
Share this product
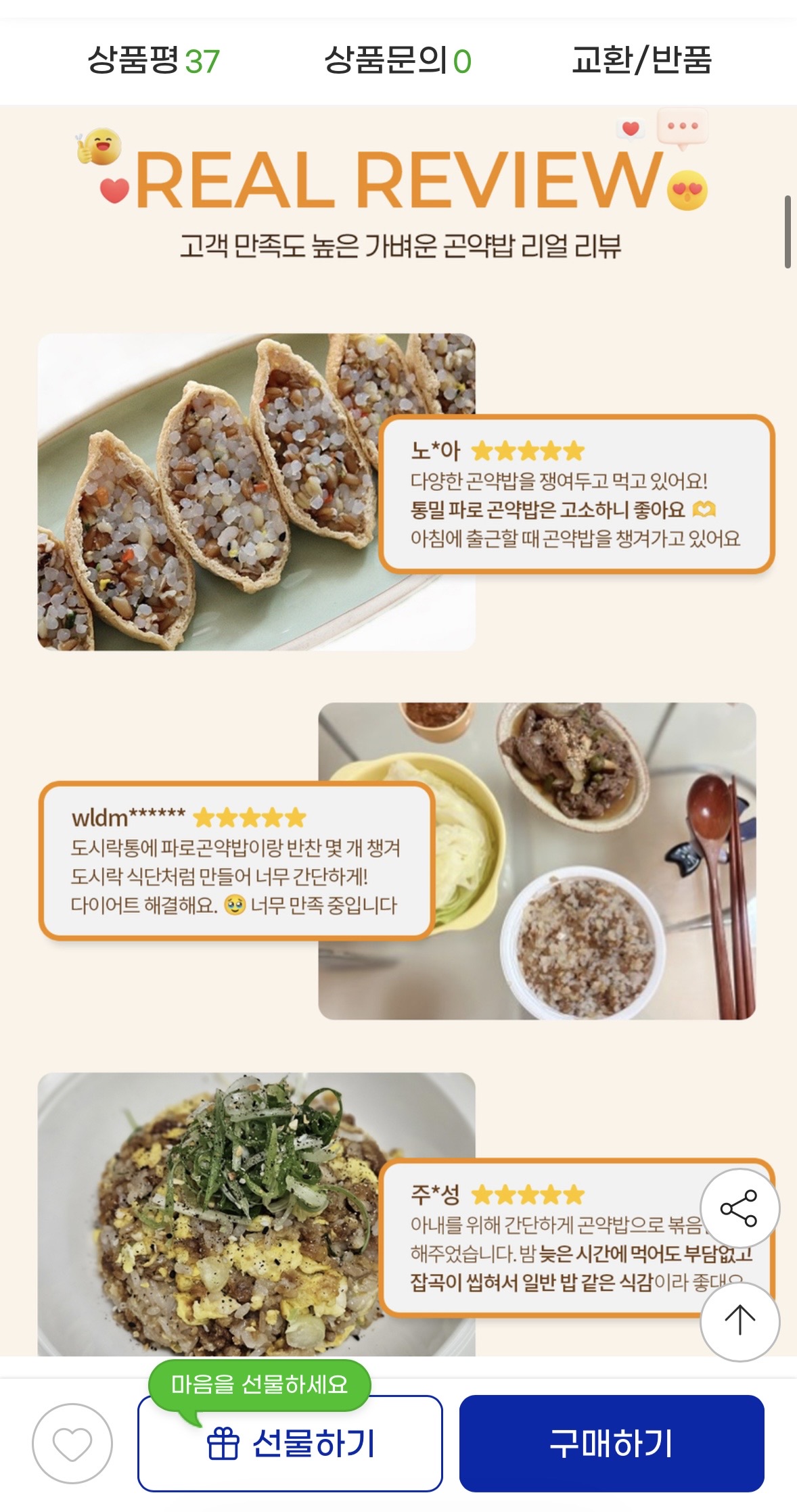pyautogui.click(x=739, y=1208)
